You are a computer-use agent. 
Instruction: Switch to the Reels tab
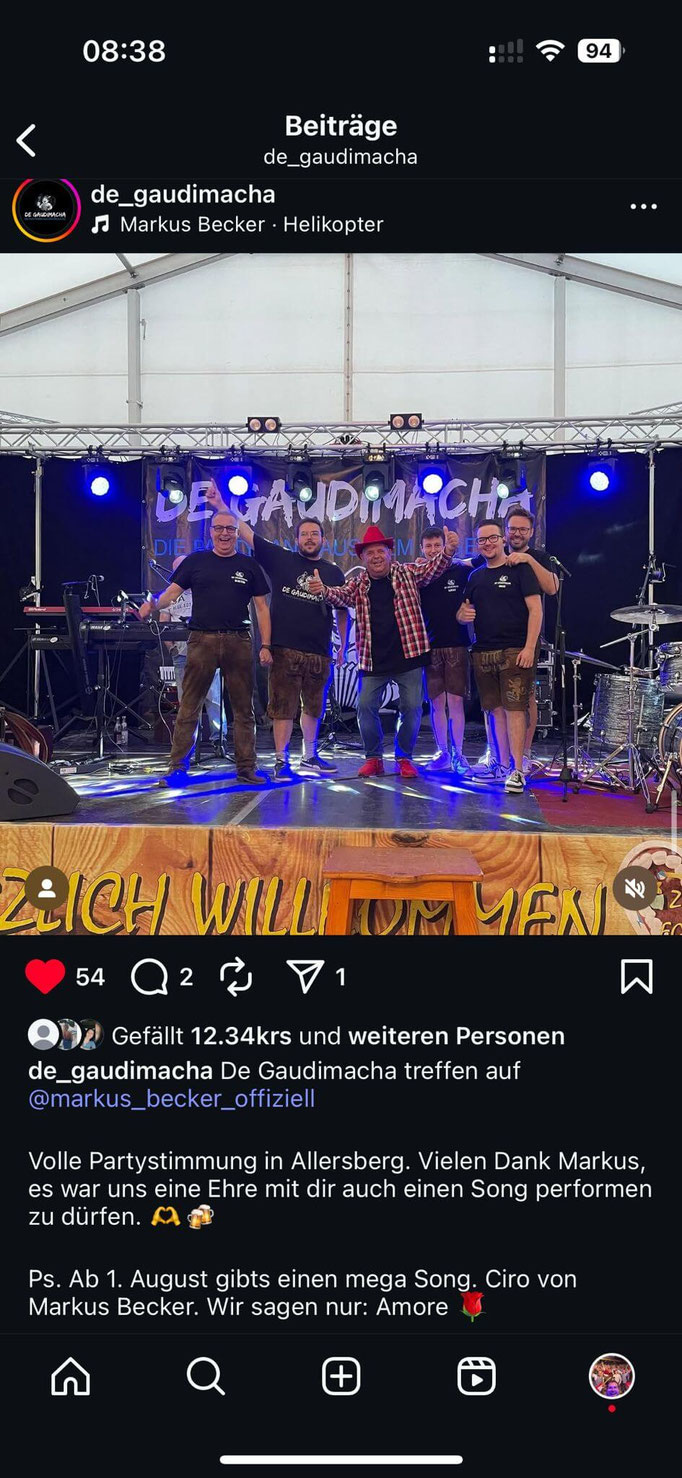click(476, 1377)
